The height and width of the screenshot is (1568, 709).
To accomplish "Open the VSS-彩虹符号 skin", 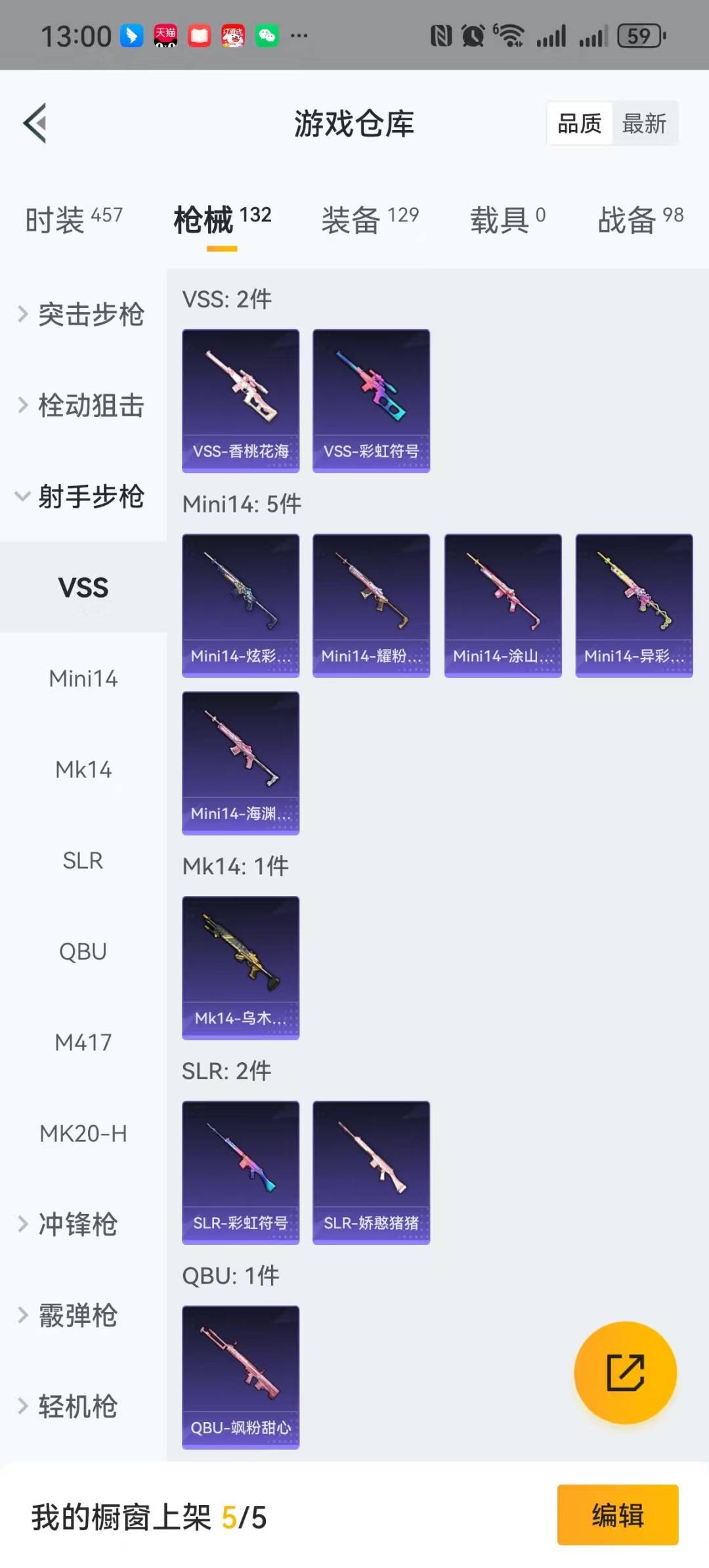I will pyautogui.click(x=371, y=401).
